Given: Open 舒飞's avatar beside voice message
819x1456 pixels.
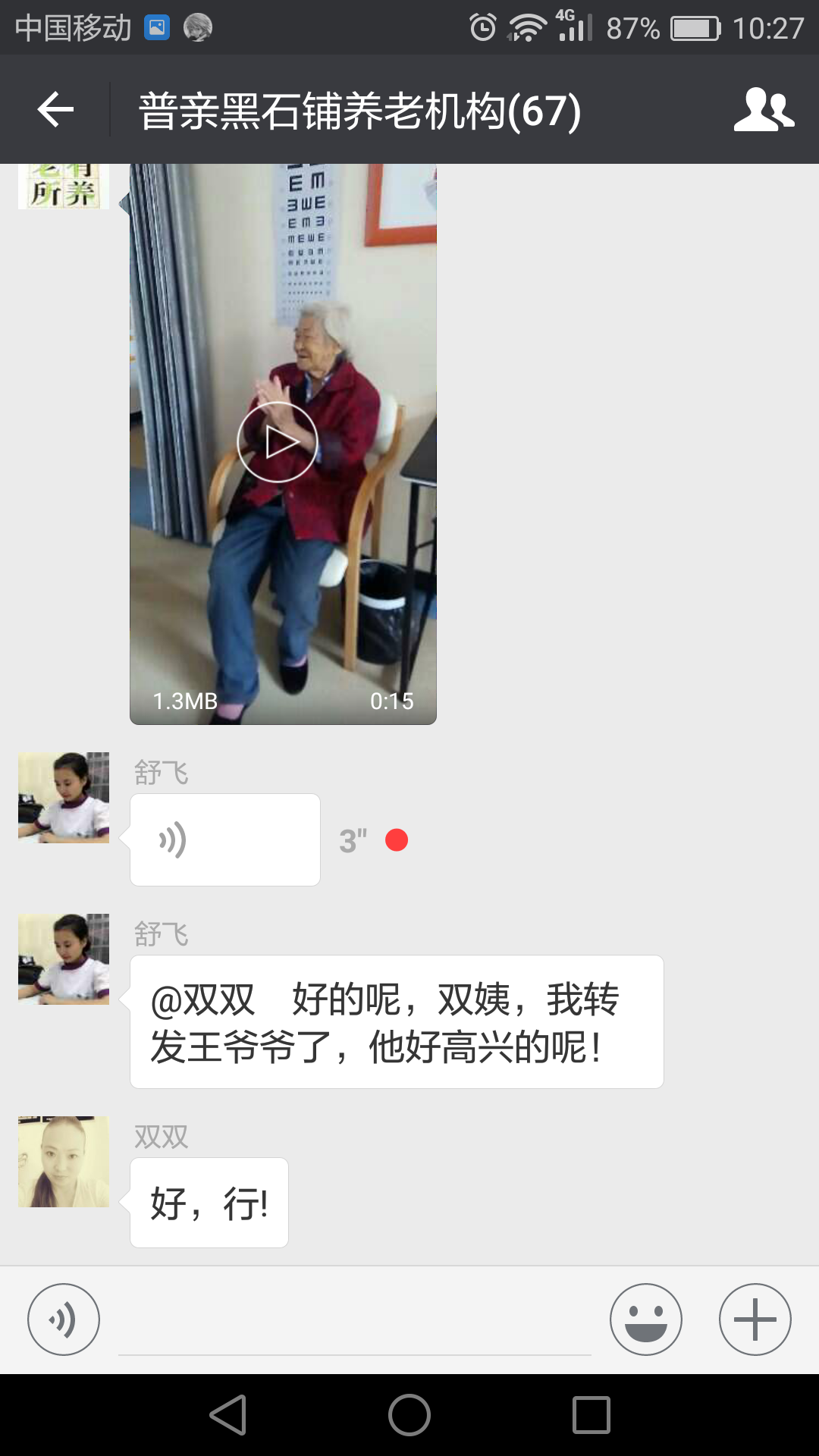Looking at the screenshot, I should (64, 798).
